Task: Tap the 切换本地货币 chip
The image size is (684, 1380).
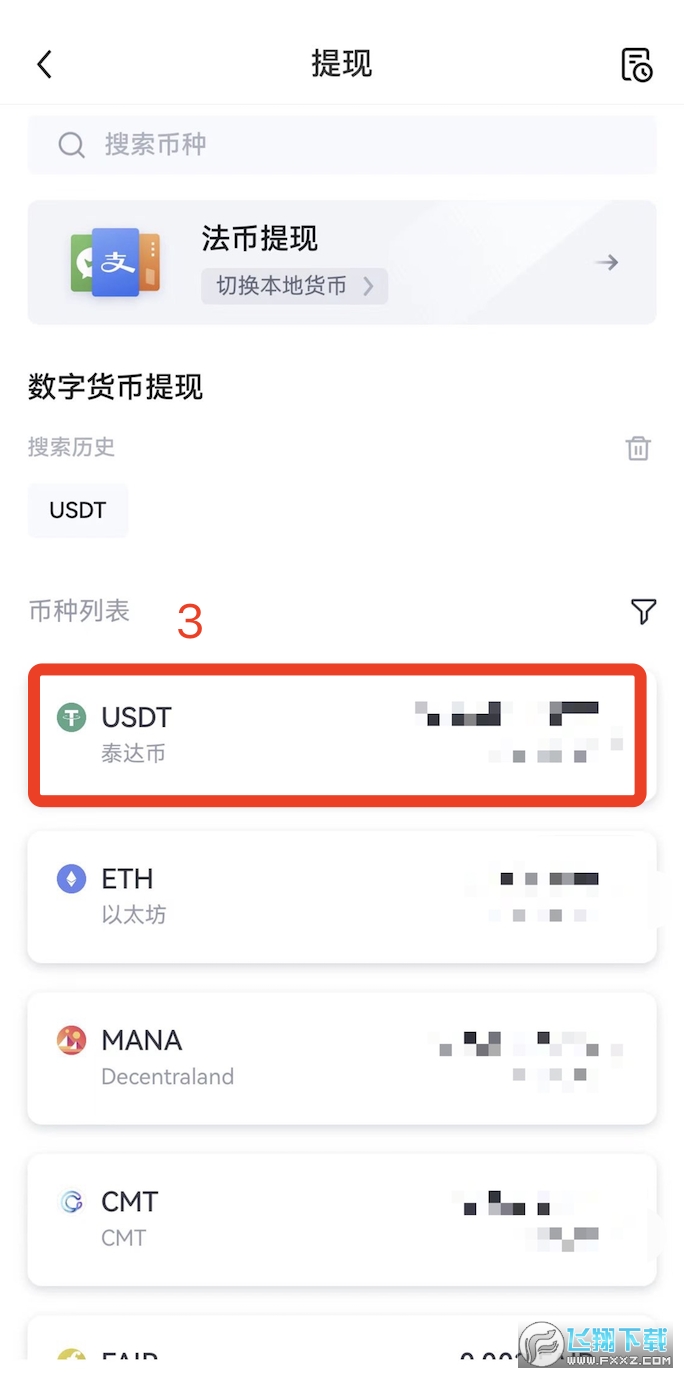Action: click(x=294, y=286)
